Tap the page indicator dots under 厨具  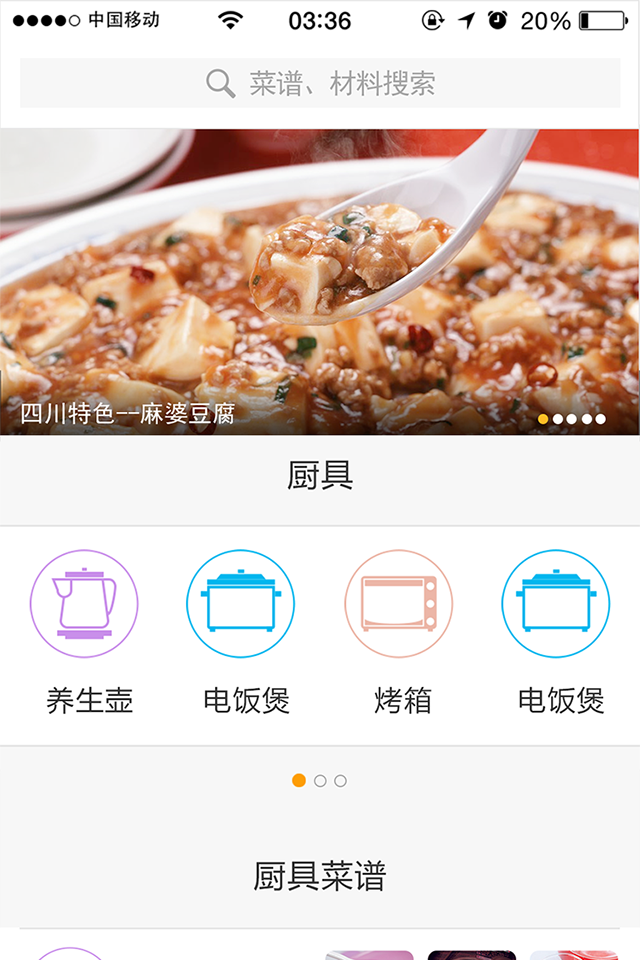pos(319,781)
